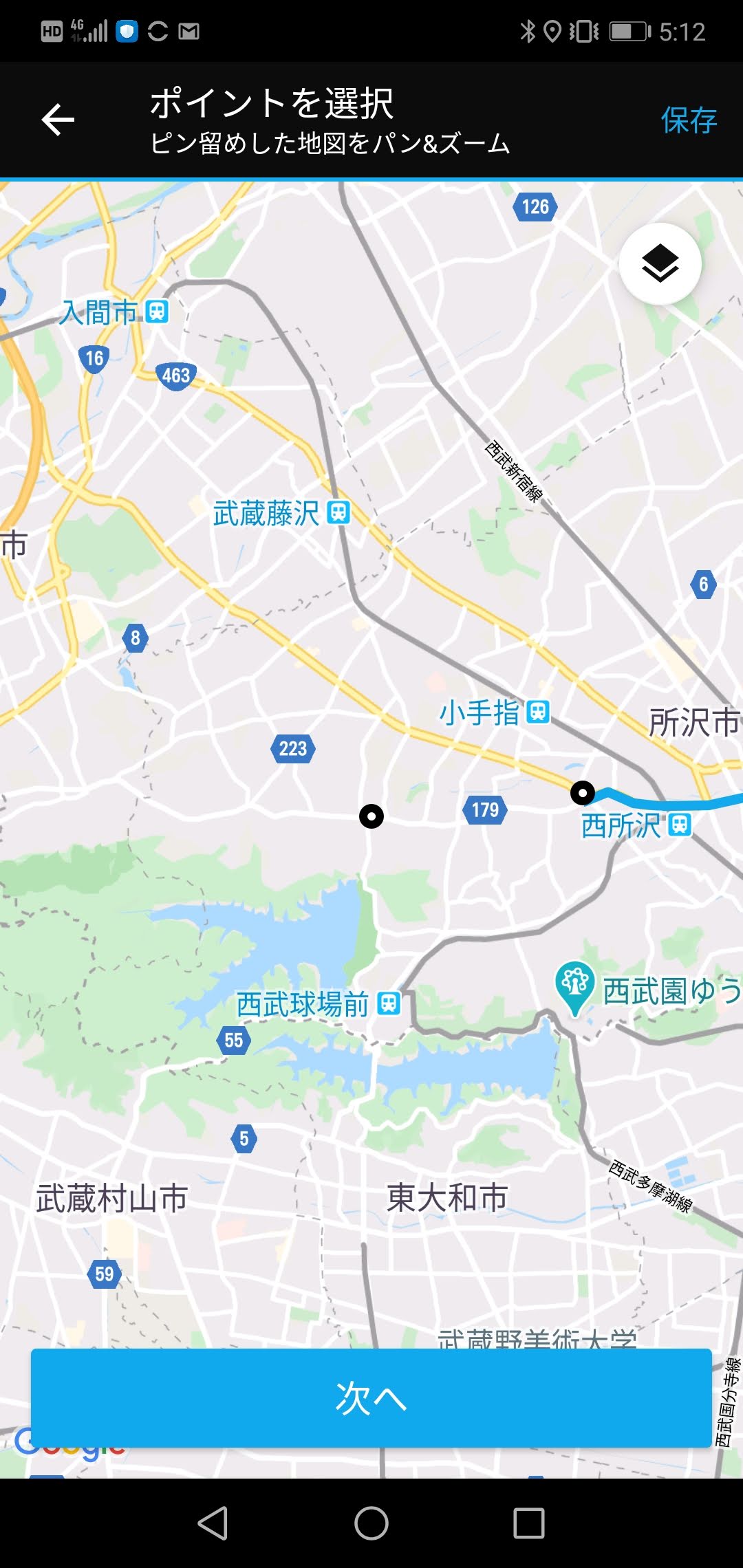743x1568 pixels.
Task: Go back using the top-left arrow
Action: point(58,120)
